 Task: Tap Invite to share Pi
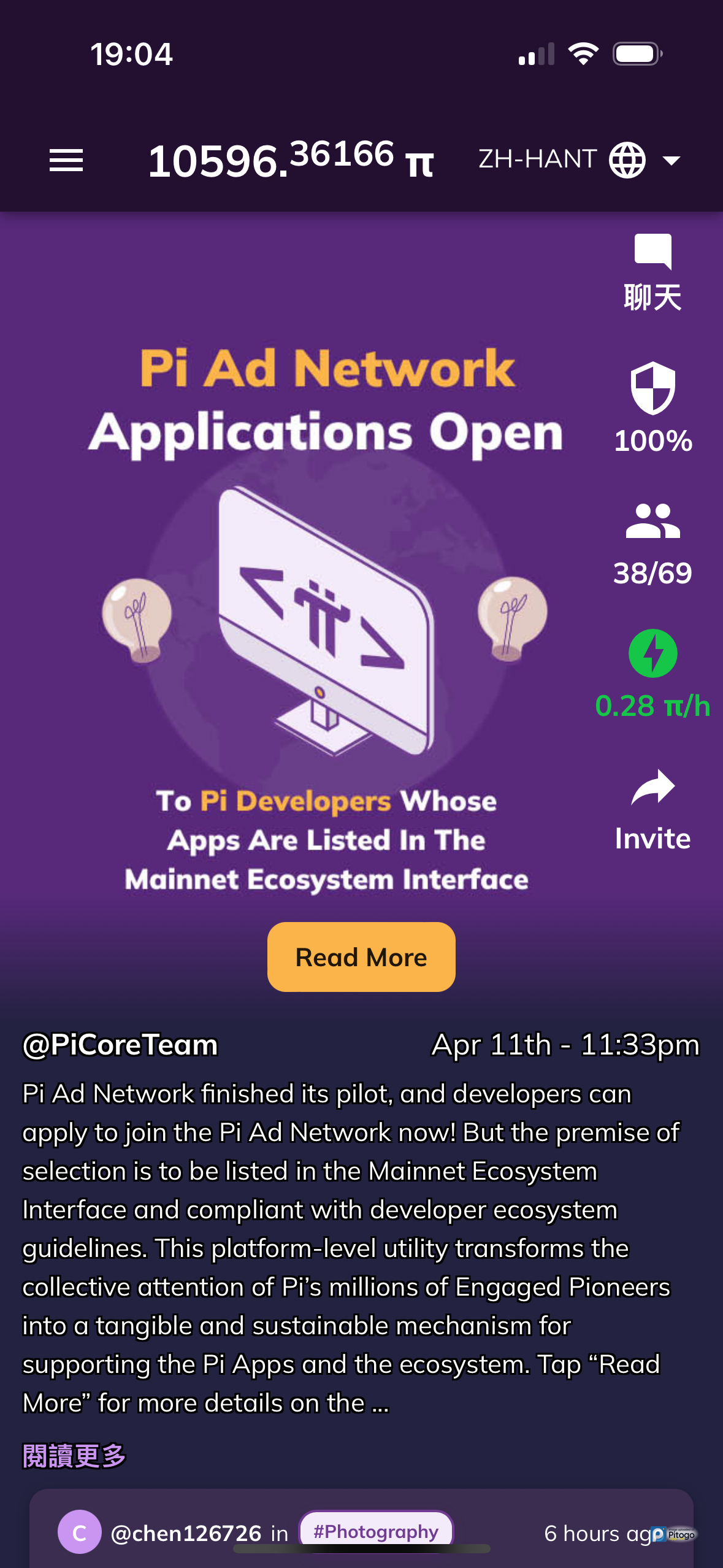pyautogui.click(x=652, y=809)
